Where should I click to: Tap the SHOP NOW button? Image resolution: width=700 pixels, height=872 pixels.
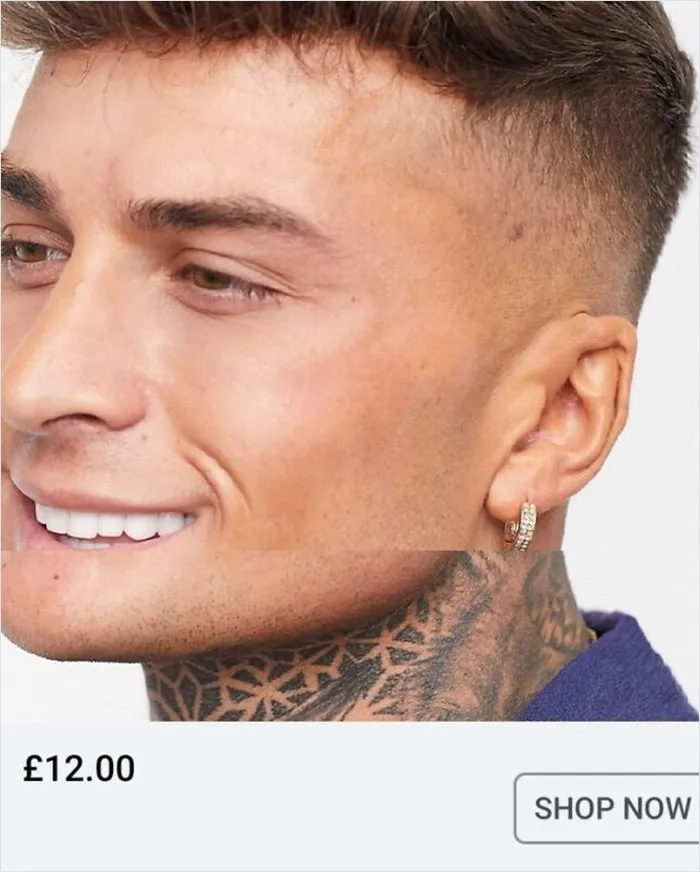coord(610,808)
